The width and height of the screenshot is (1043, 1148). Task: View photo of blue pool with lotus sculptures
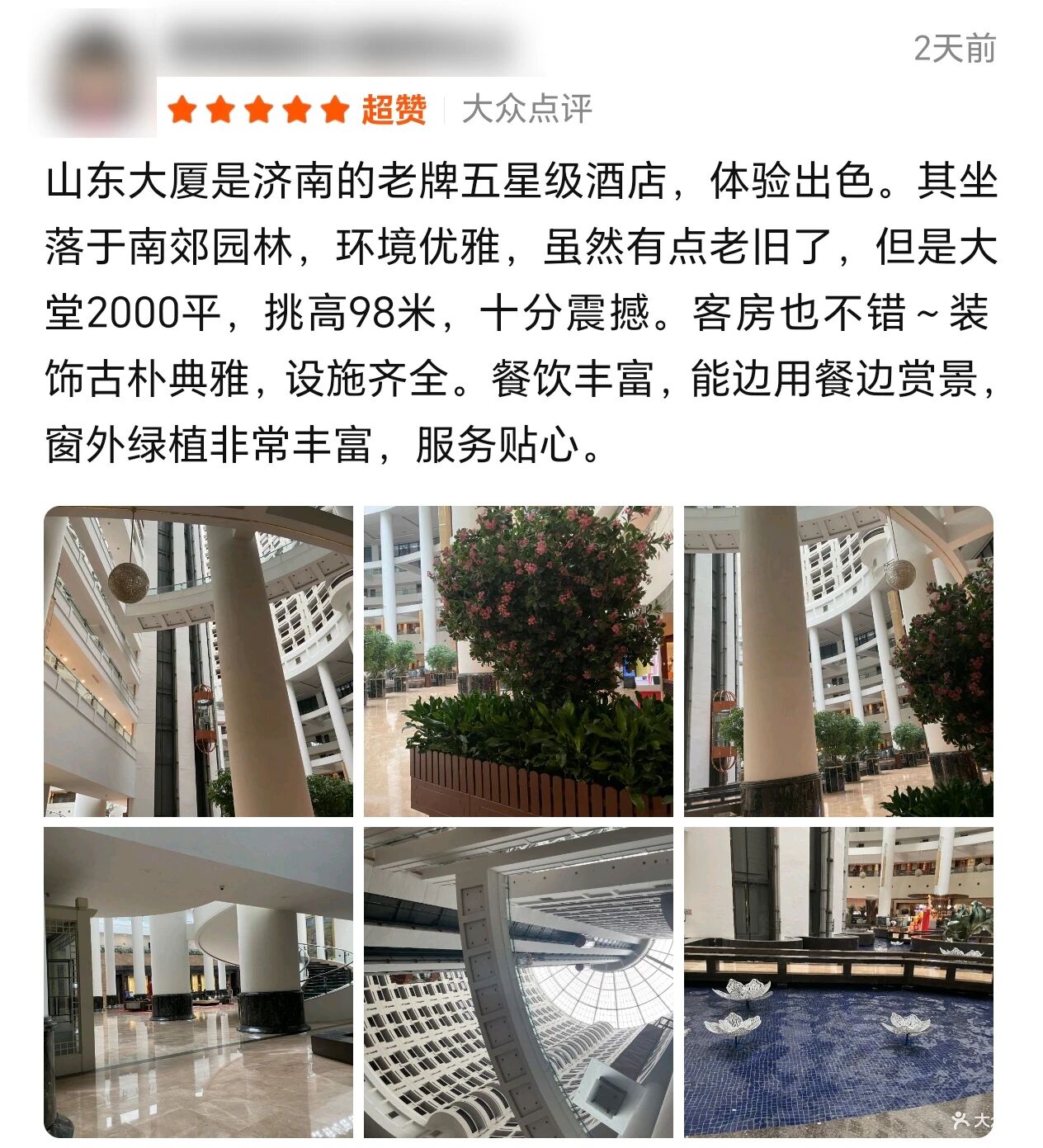(838, 982)
